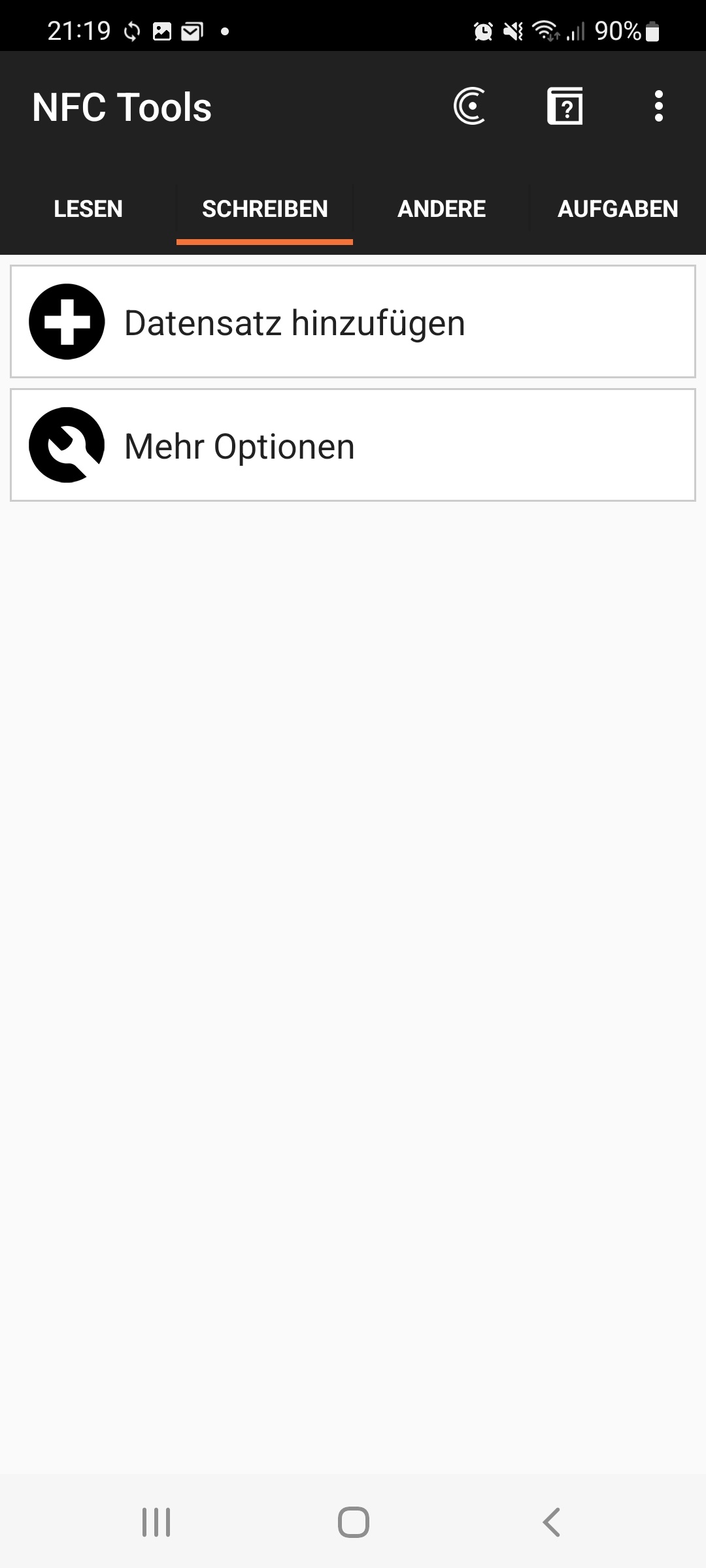
Task: Switch to the LESEN tab
Action: (88, 209)
